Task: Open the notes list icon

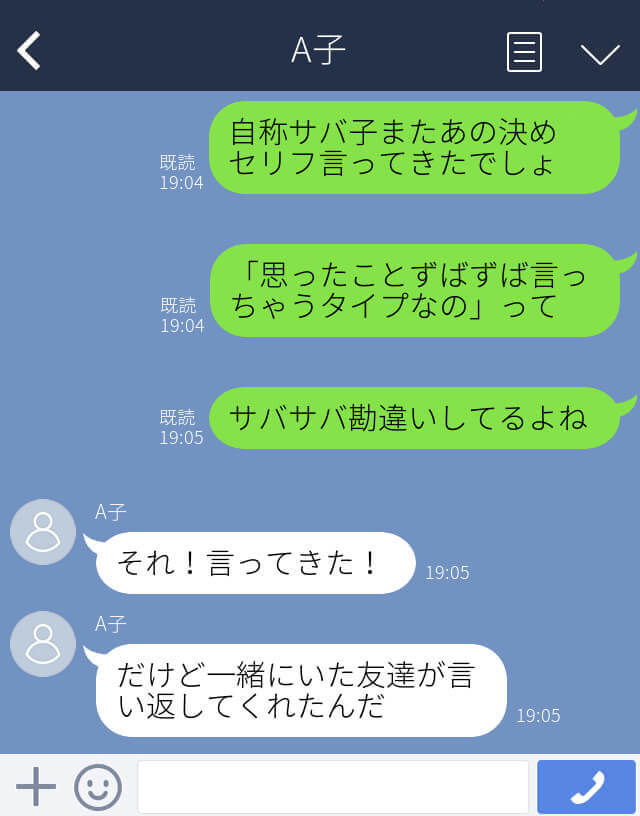Action: 524,51
